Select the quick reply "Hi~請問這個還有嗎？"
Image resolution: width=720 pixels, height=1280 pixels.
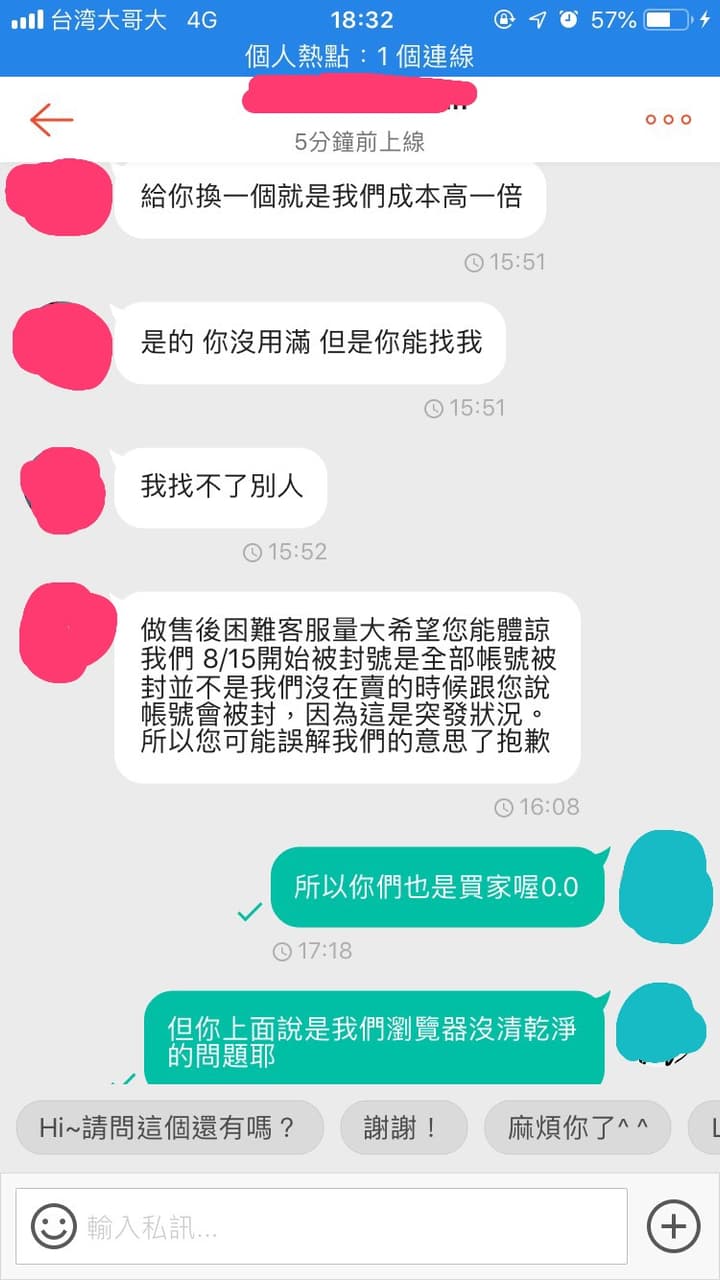tap(170, 1128)
